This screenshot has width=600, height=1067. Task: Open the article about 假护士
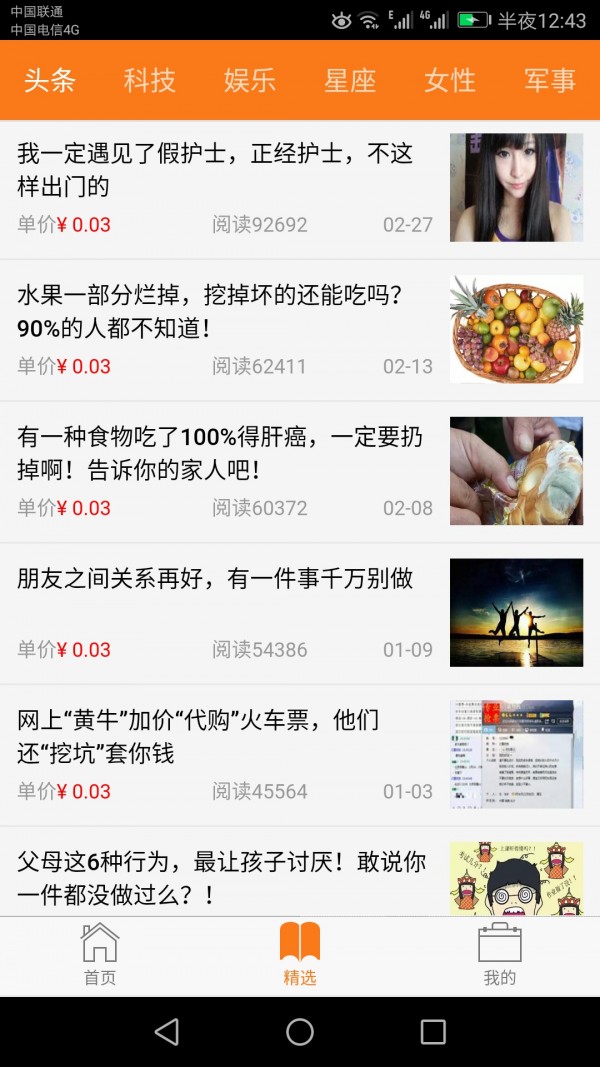(x=215, y=171)
